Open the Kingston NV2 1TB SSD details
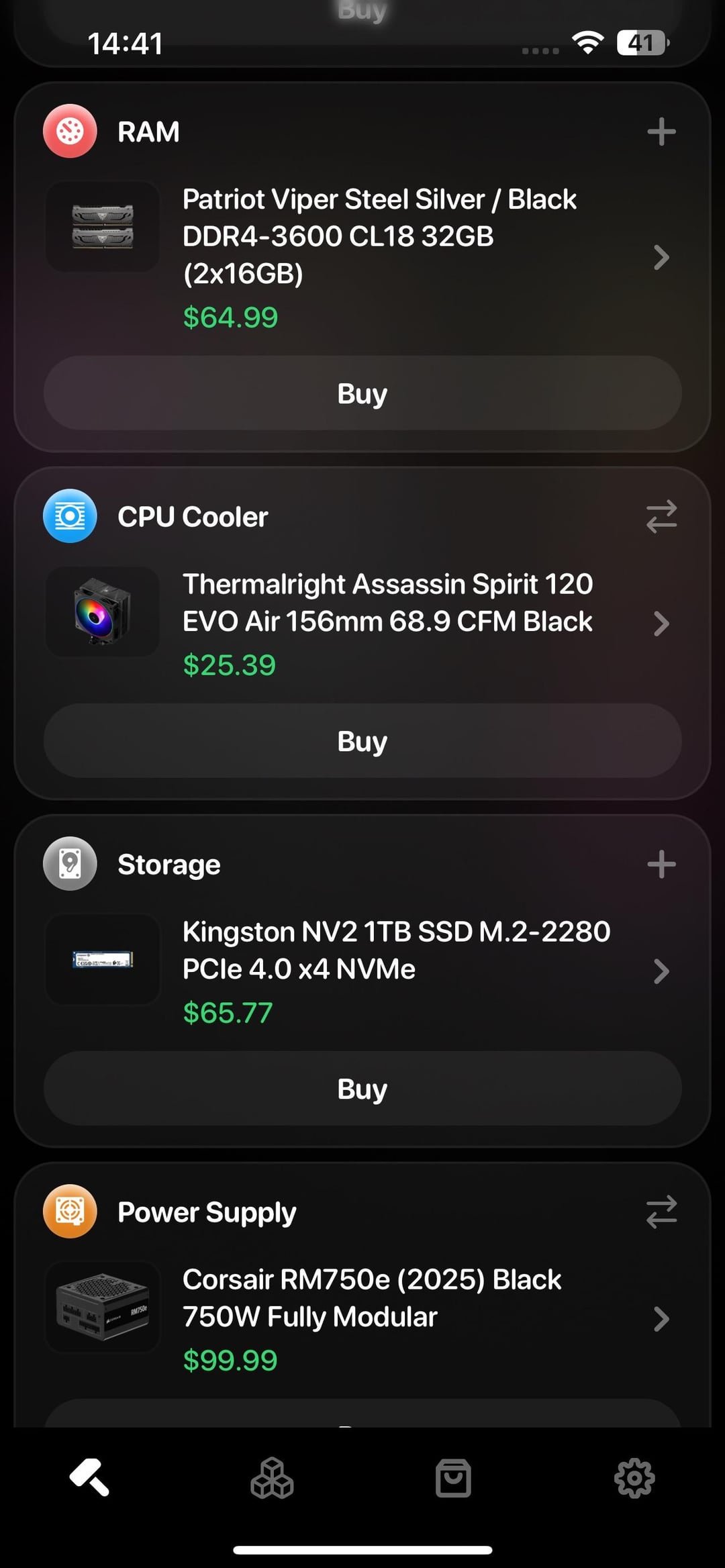This screenshot has height=1568, width=725. 362,972
